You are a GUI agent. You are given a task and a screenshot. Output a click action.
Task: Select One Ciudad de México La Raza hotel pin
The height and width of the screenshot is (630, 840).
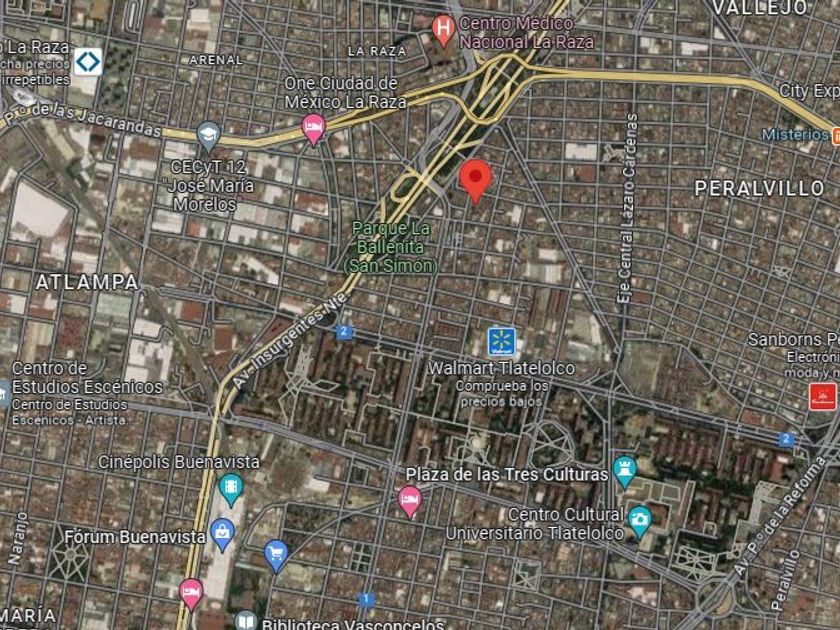(x=313, y=130)
